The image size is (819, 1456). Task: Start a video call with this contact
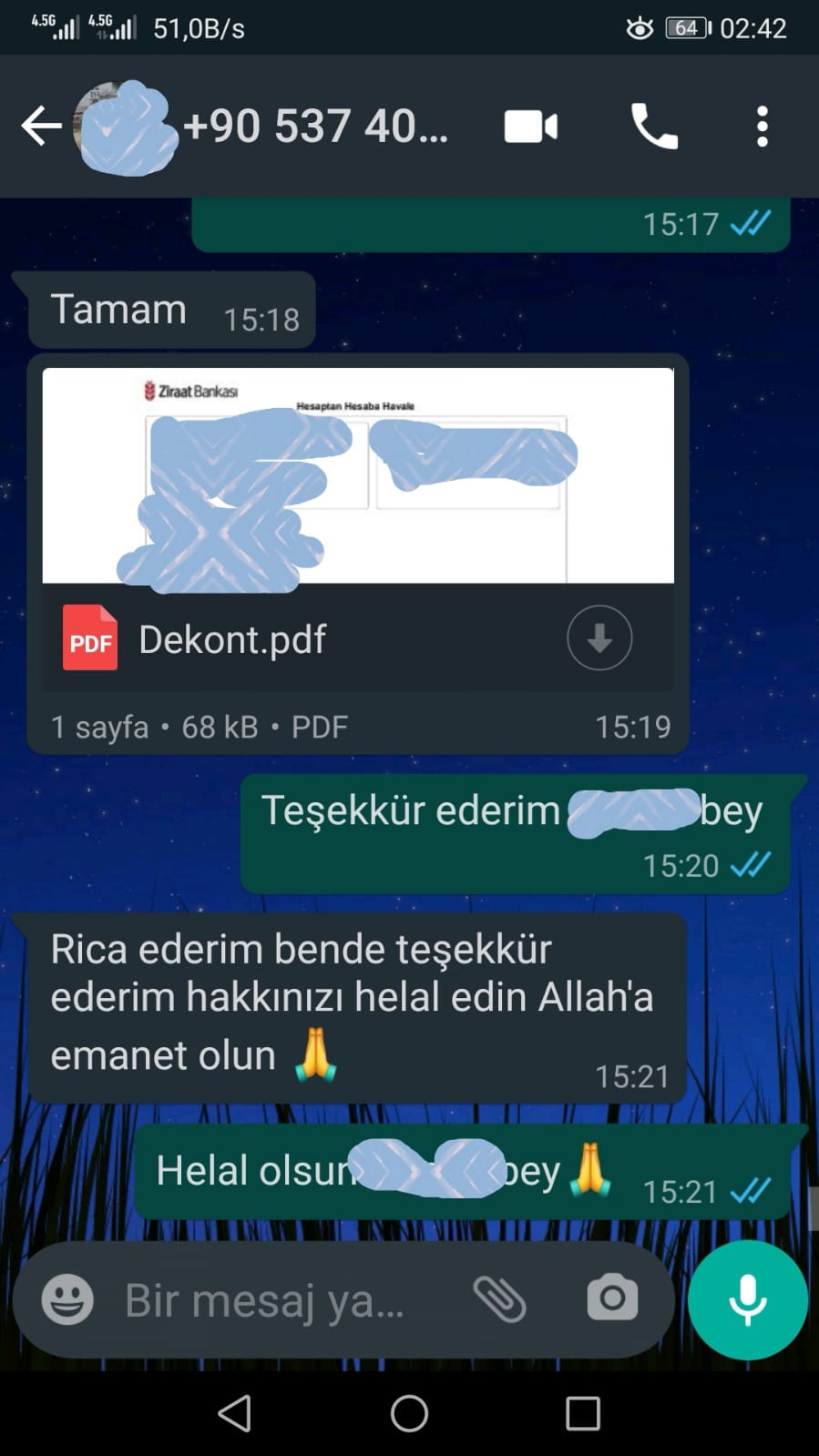click(x=531, y=127)
